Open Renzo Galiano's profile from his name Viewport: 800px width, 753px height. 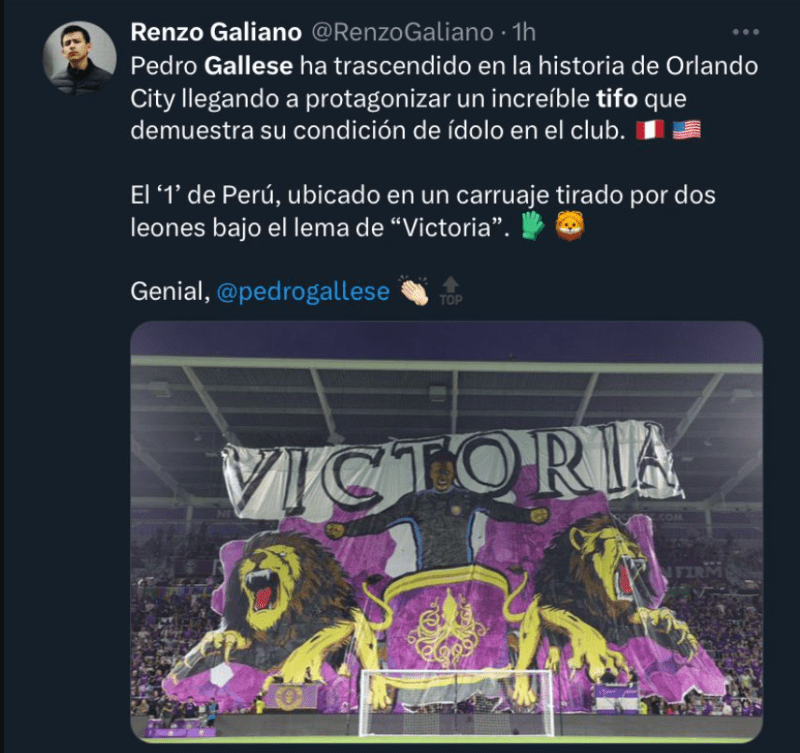(216, 33)
